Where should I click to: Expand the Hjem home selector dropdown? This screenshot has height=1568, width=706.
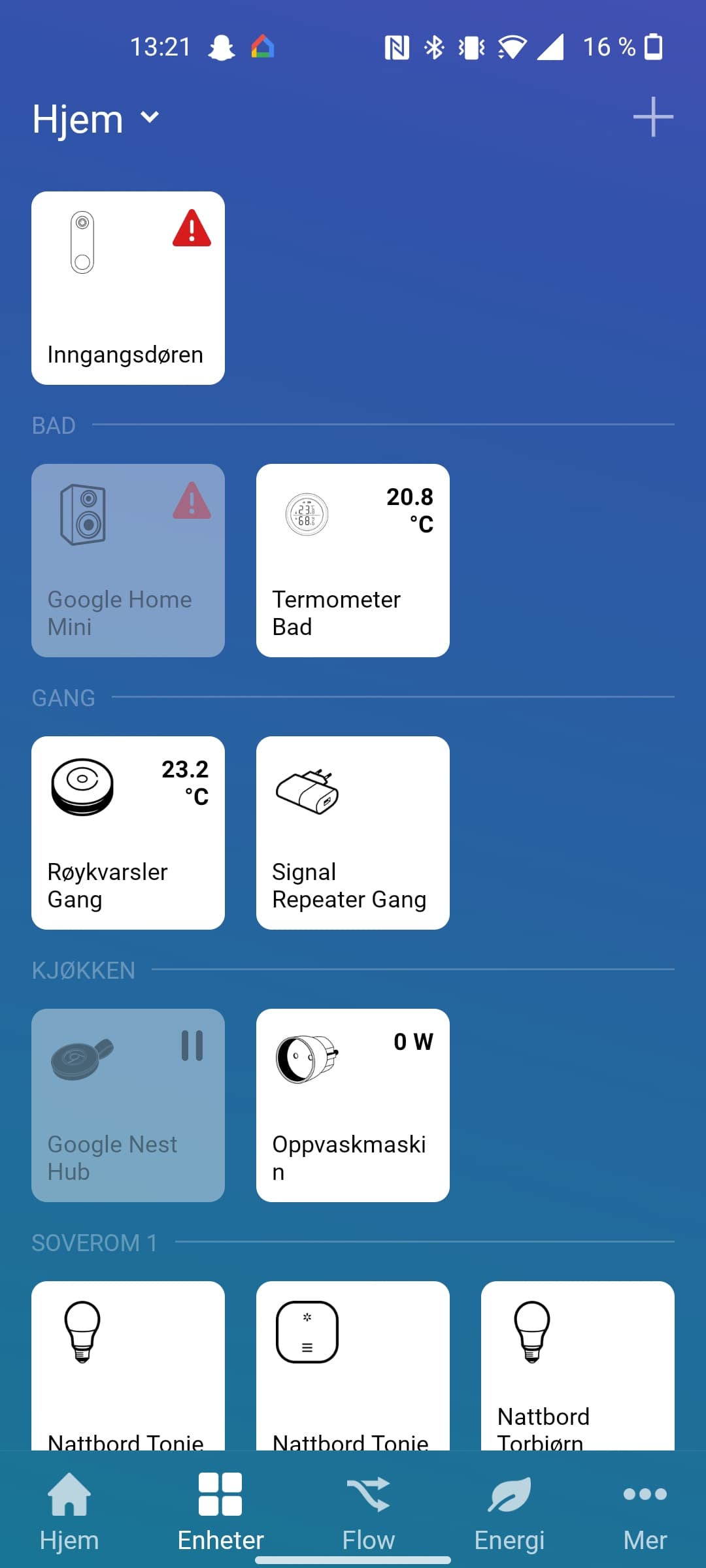point(96,119)
